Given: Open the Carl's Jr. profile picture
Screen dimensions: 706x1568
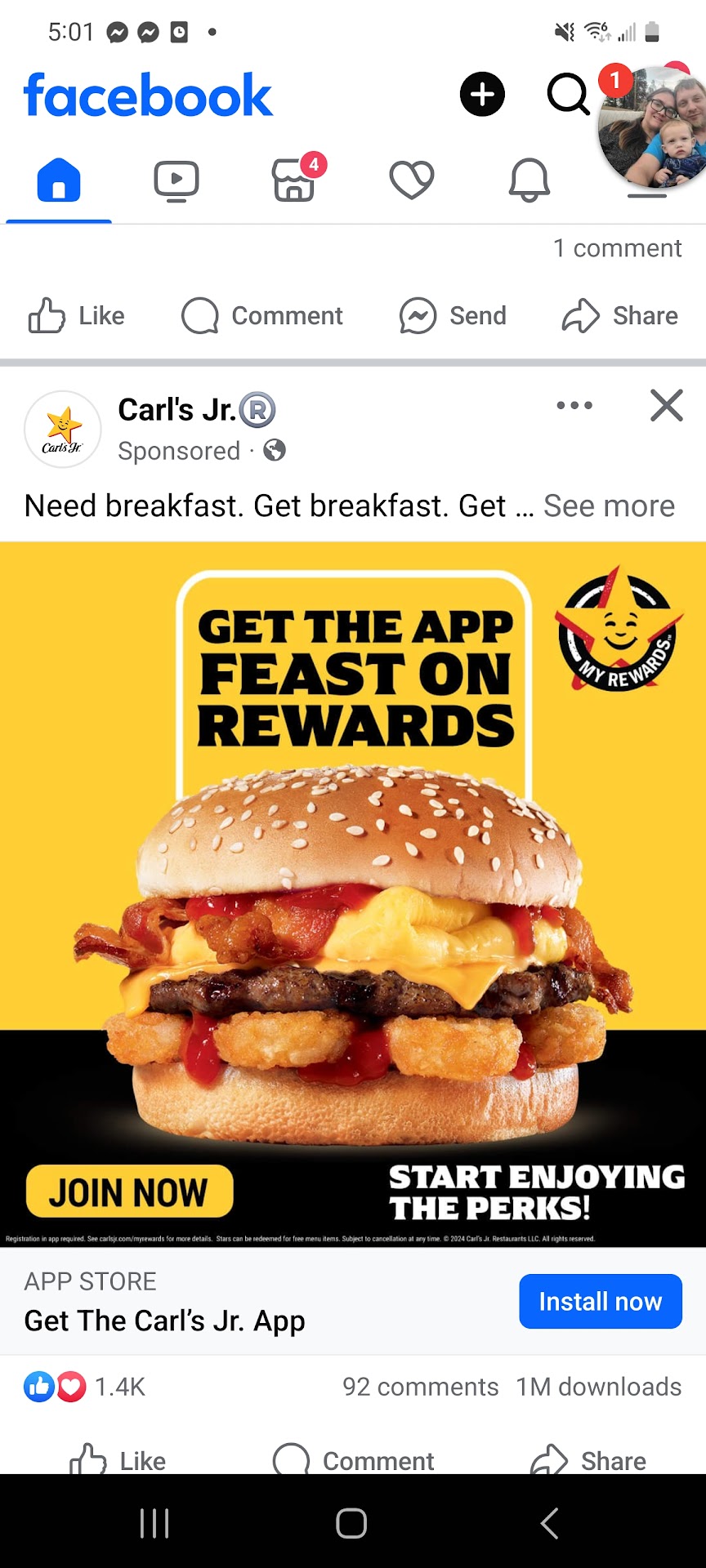Looking at the screenshot, I should (63, 430).
